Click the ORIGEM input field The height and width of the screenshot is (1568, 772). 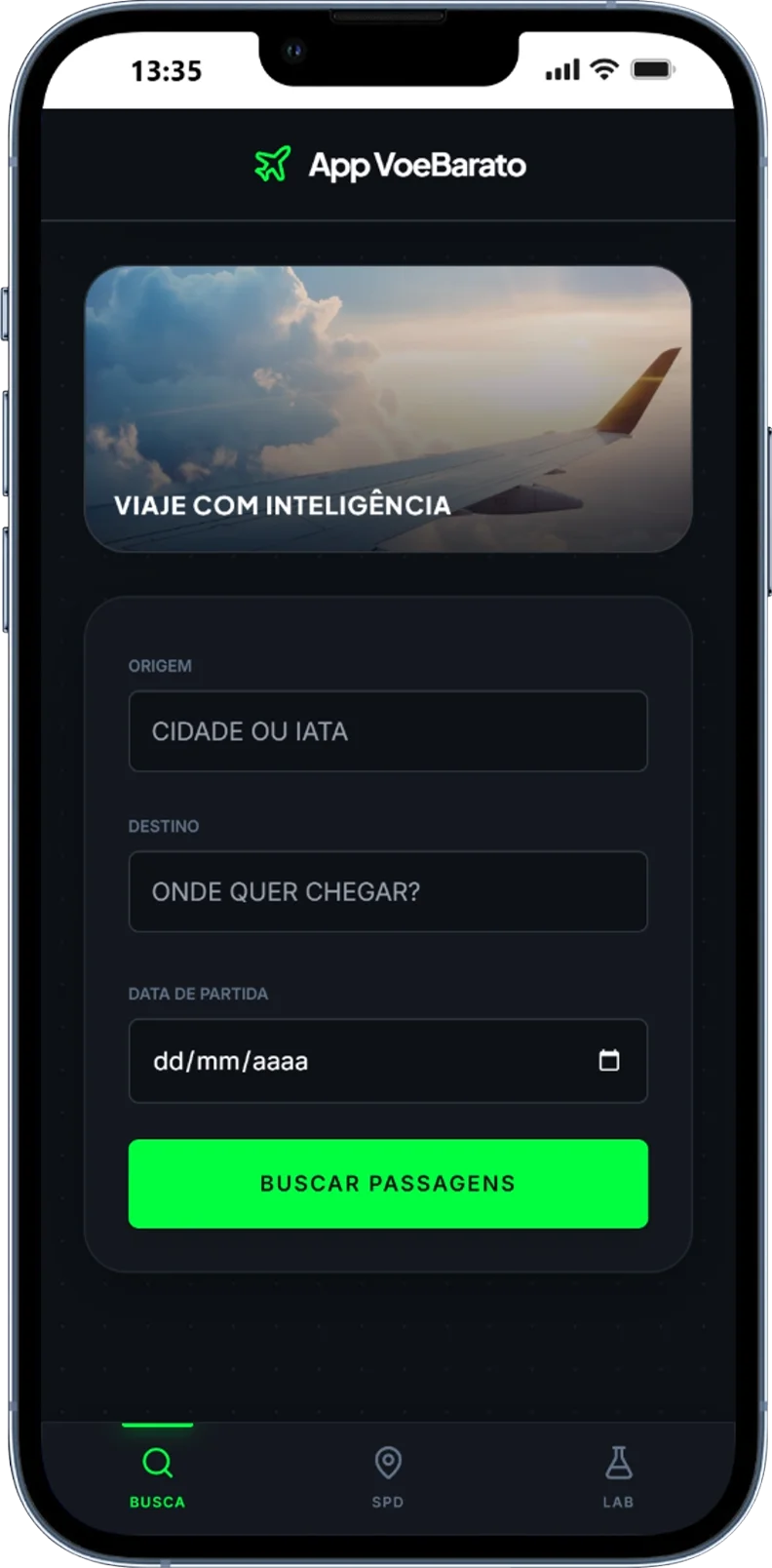pyautogui.click(x=387, y=731)
